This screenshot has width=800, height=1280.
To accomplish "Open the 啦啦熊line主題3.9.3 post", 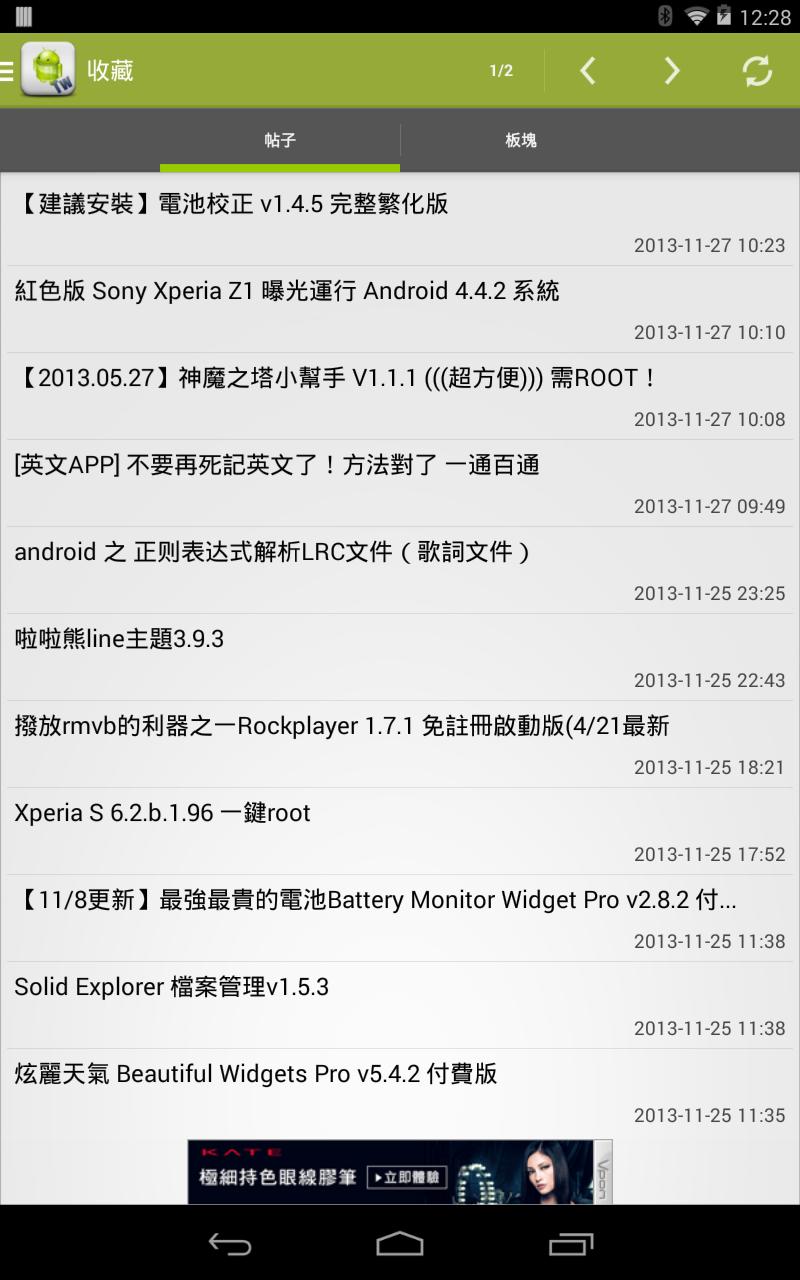I will pos(400,657).
